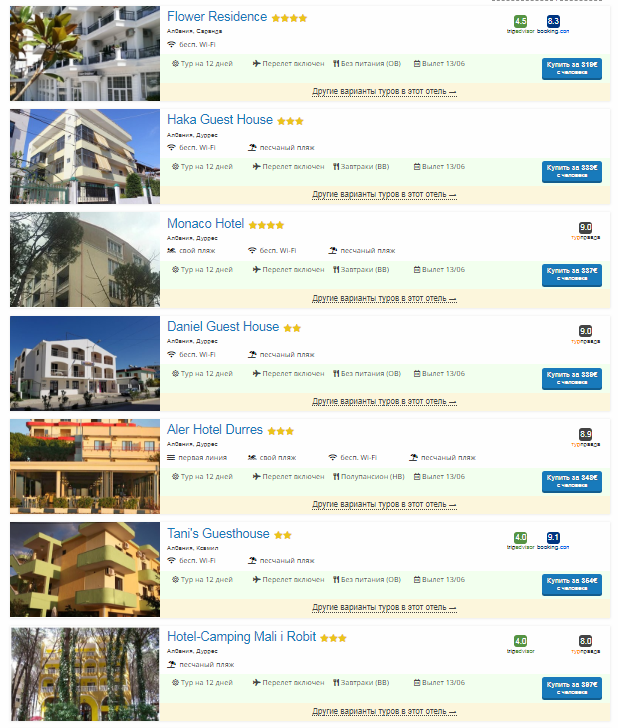View other tours for Daniel Guest House
The width and height of the screenshot is (618, 728).
384,401
